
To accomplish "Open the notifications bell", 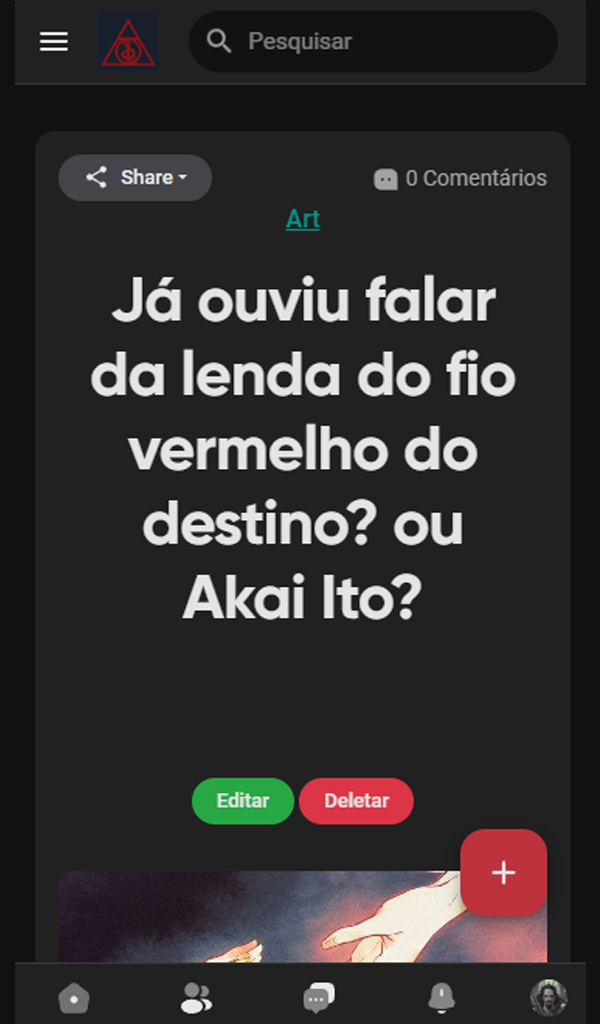I will [x=441, y=997].
